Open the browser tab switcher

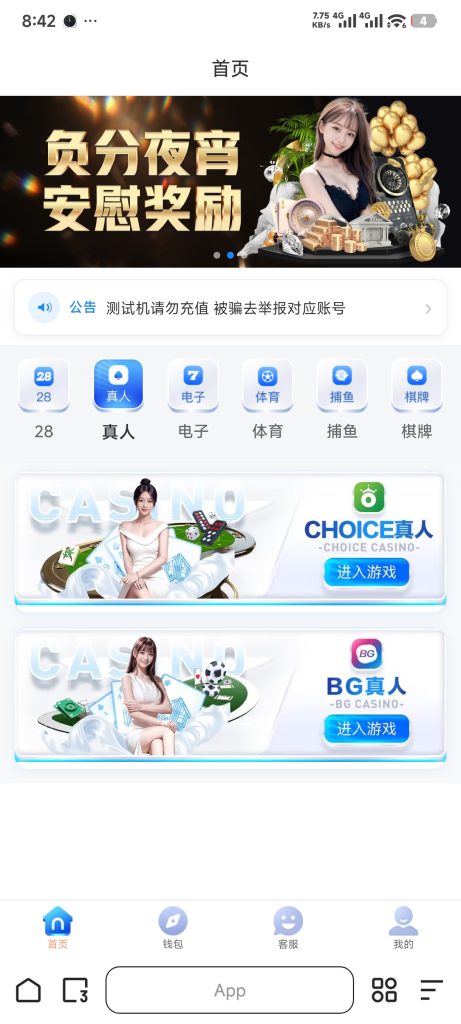[x=75, y=990]
